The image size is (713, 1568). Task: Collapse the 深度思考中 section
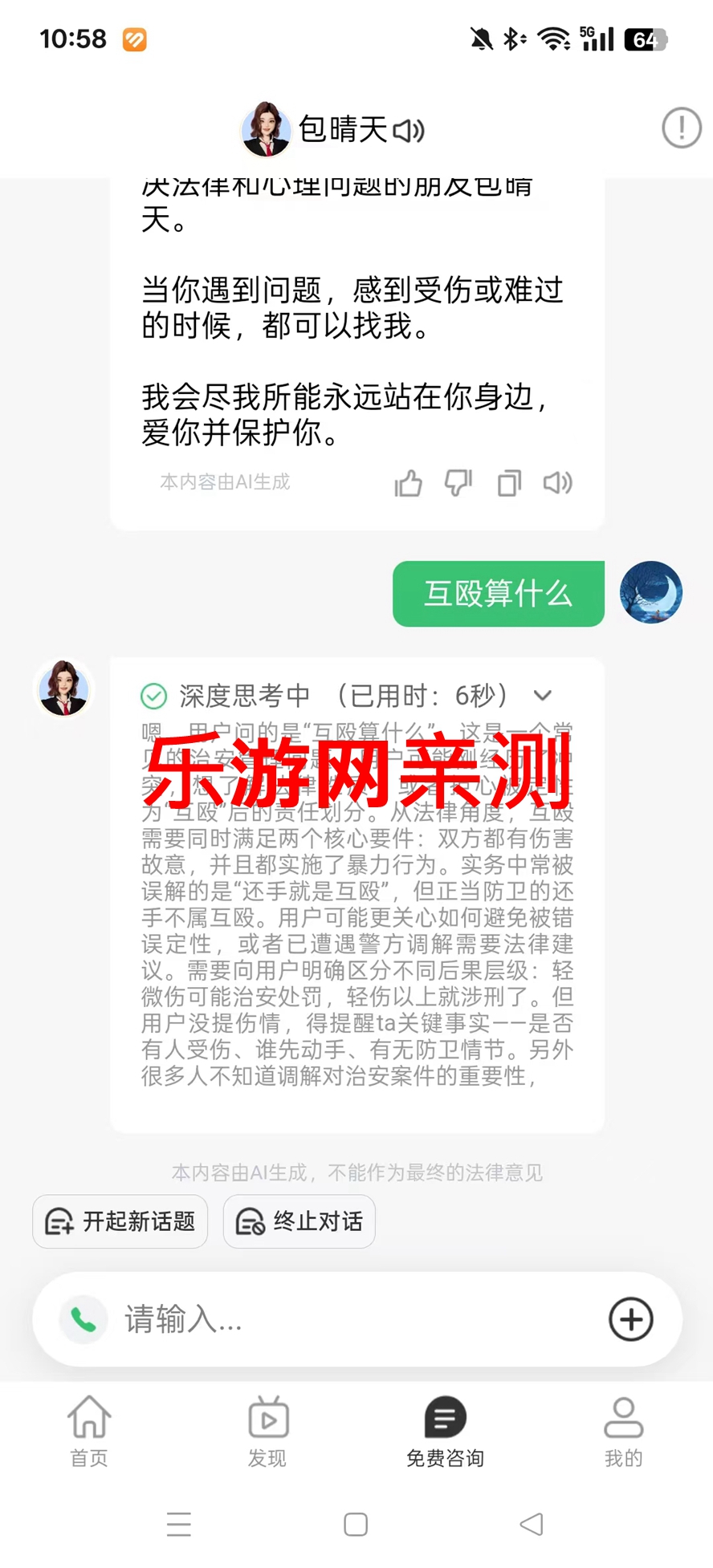tap(543, 696)
